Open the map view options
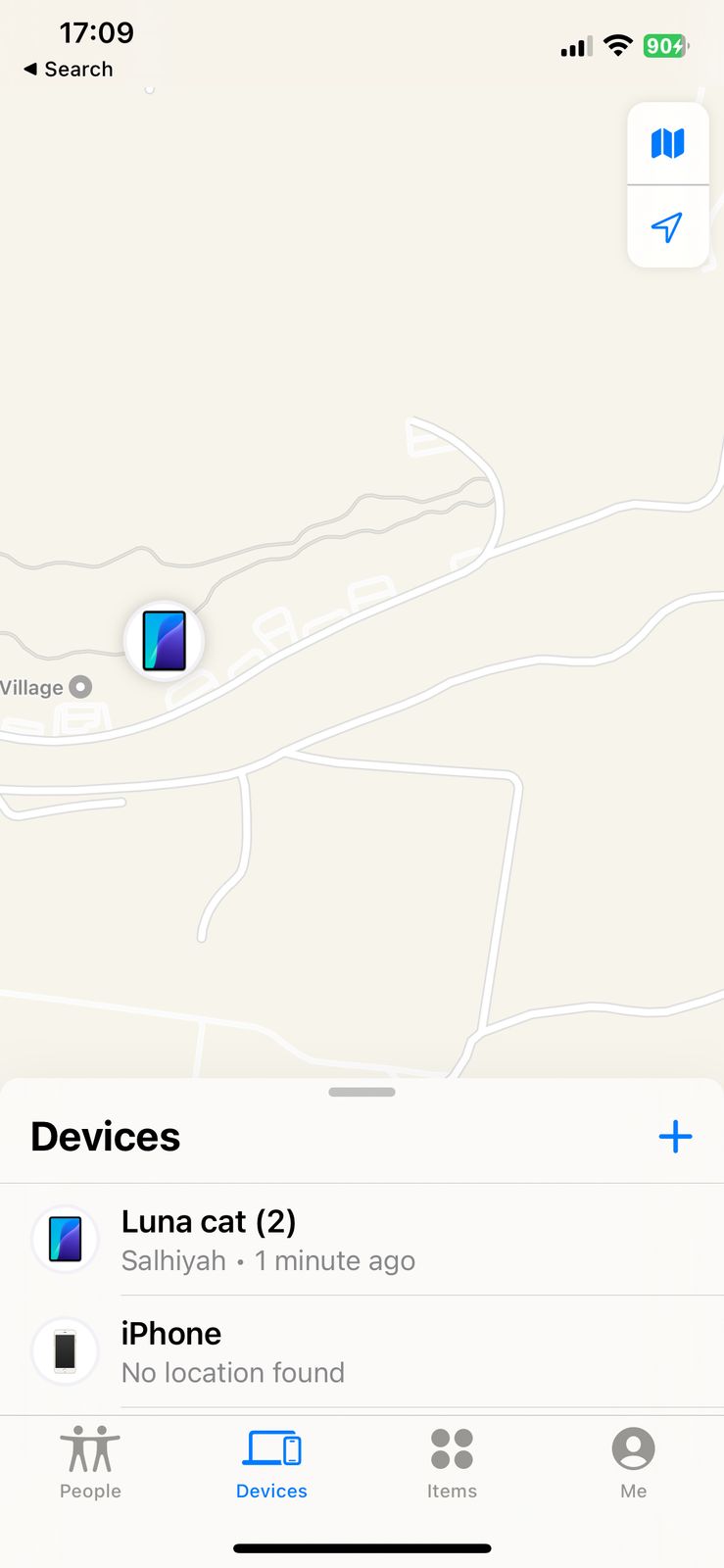Screen dimensions: 724x1568 tap(667, 143)
